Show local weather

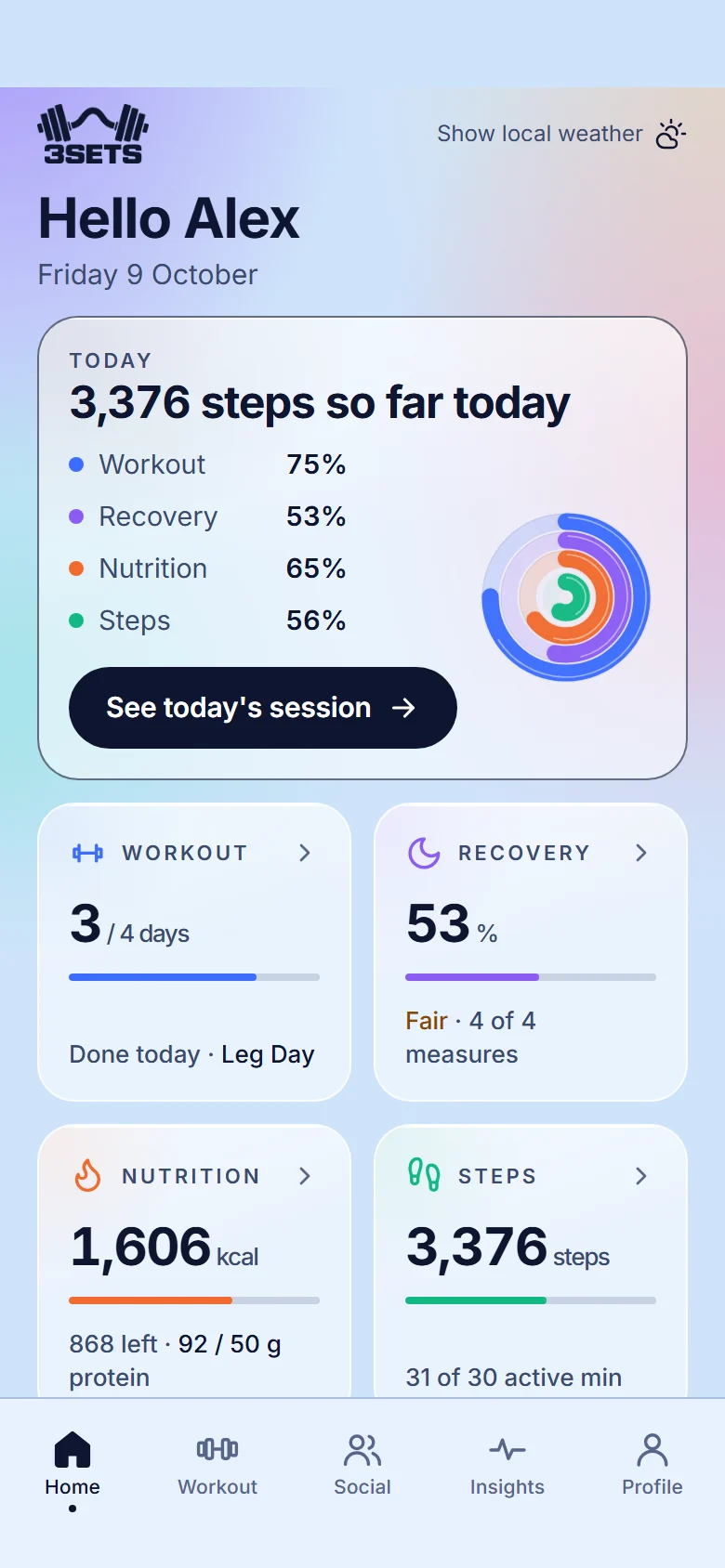(x=561, y=134)
